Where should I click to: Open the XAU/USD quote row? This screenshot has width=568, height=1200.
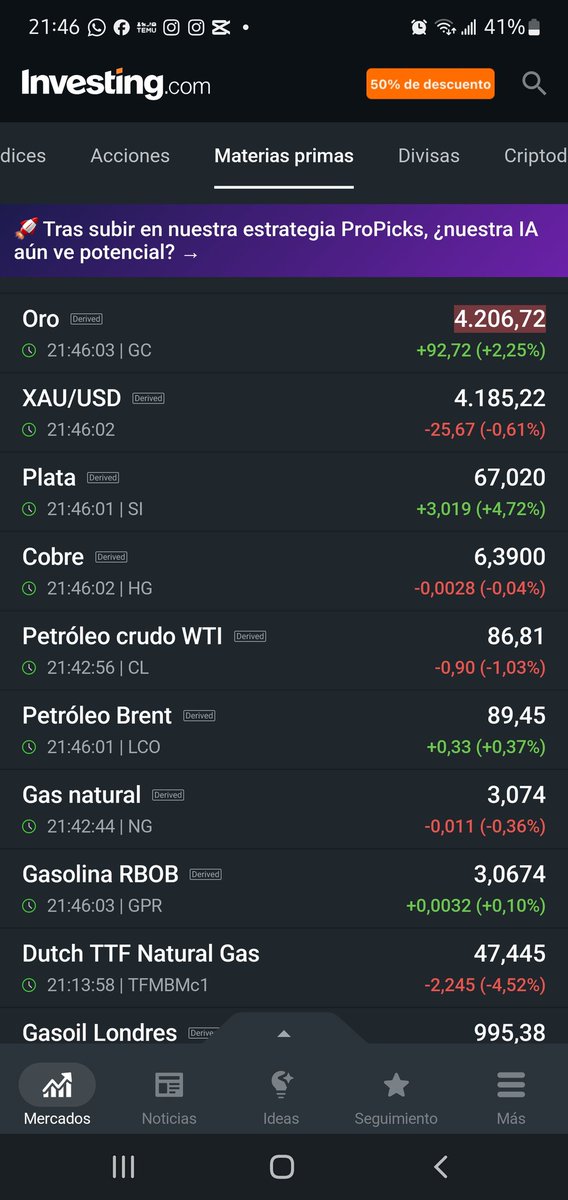coord(284,413)
